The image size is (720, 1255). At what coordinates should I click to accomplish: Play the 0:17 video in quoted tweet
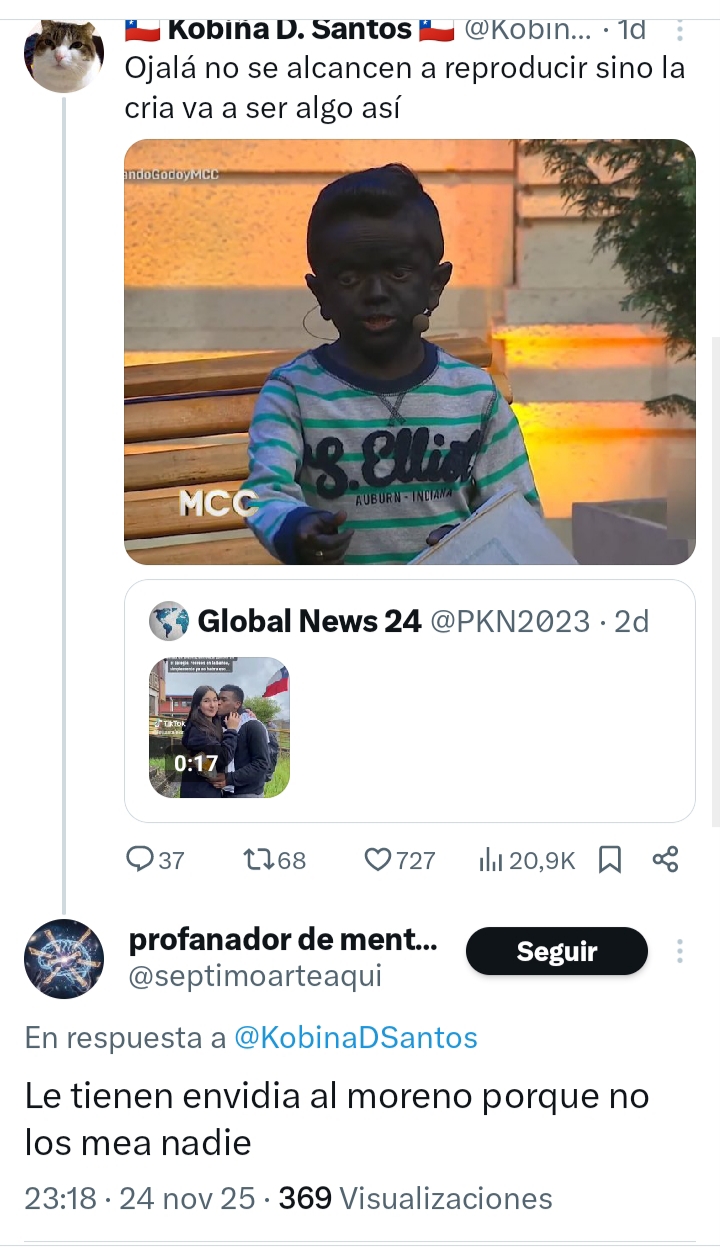click(x=219, y=727)
